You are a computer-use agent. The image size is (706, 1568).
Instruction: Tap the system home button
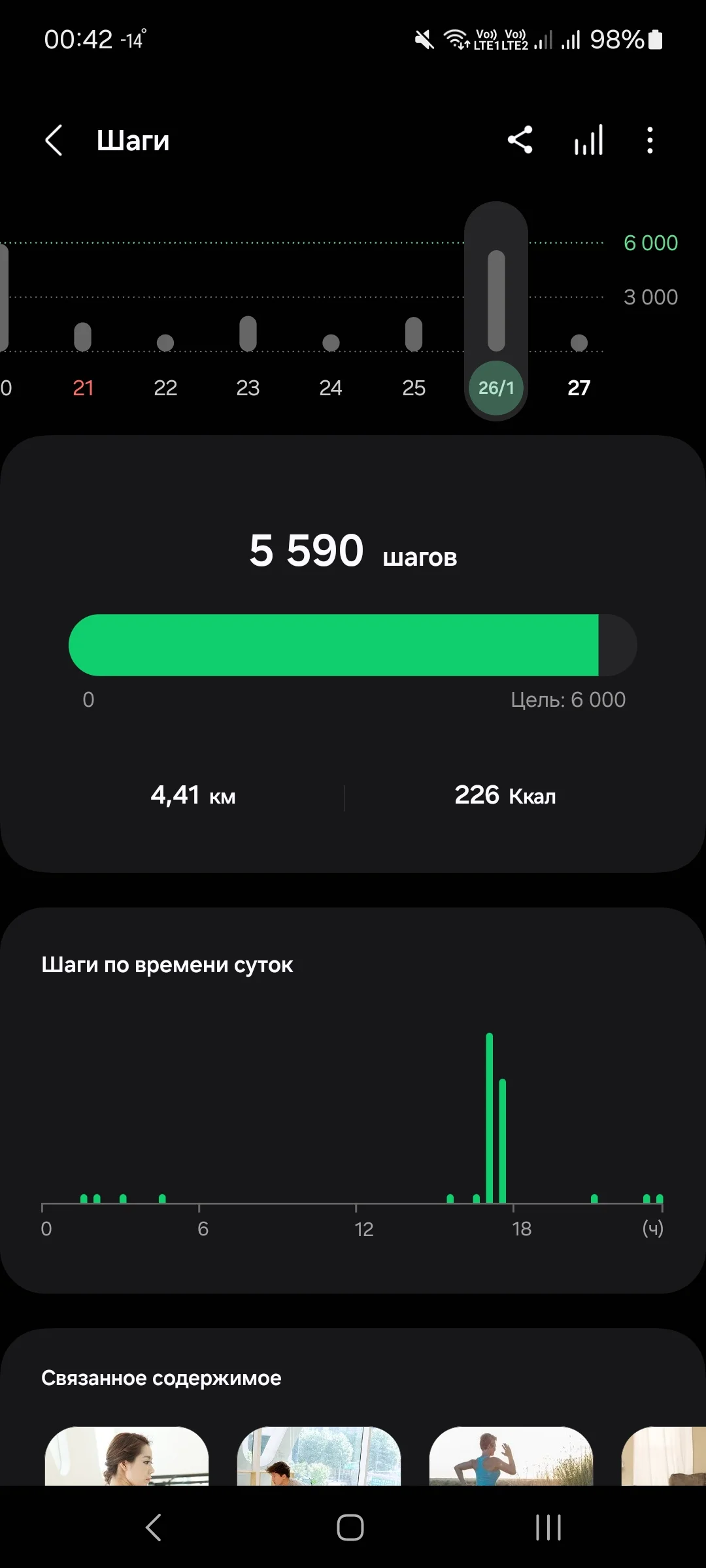coord(350,1527)
